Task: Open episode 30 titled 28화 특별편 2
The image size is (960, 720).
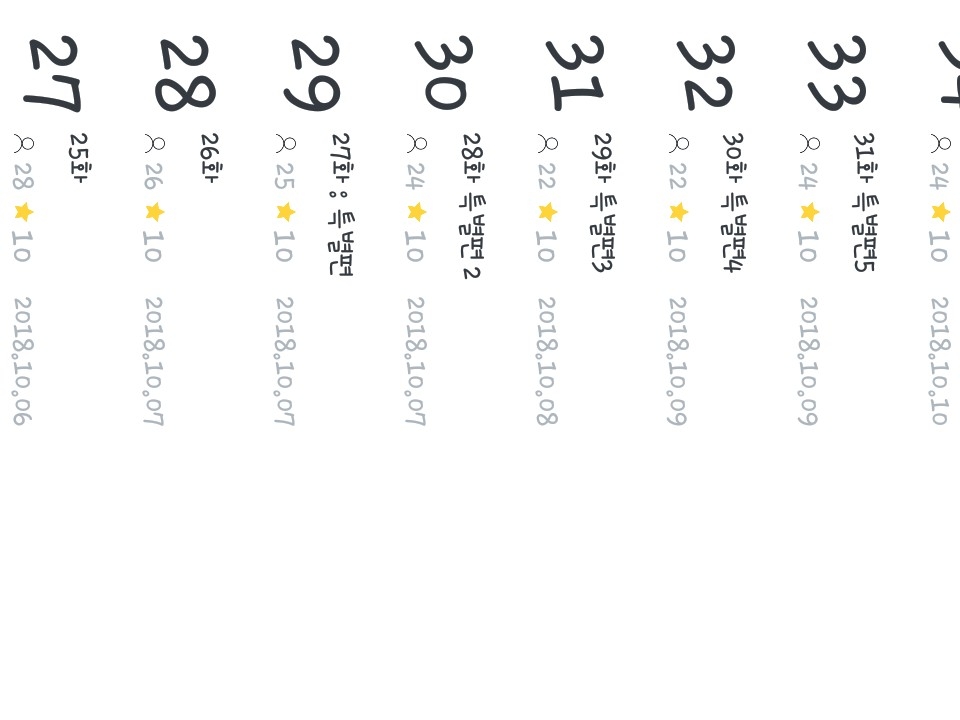Action: 472,205
